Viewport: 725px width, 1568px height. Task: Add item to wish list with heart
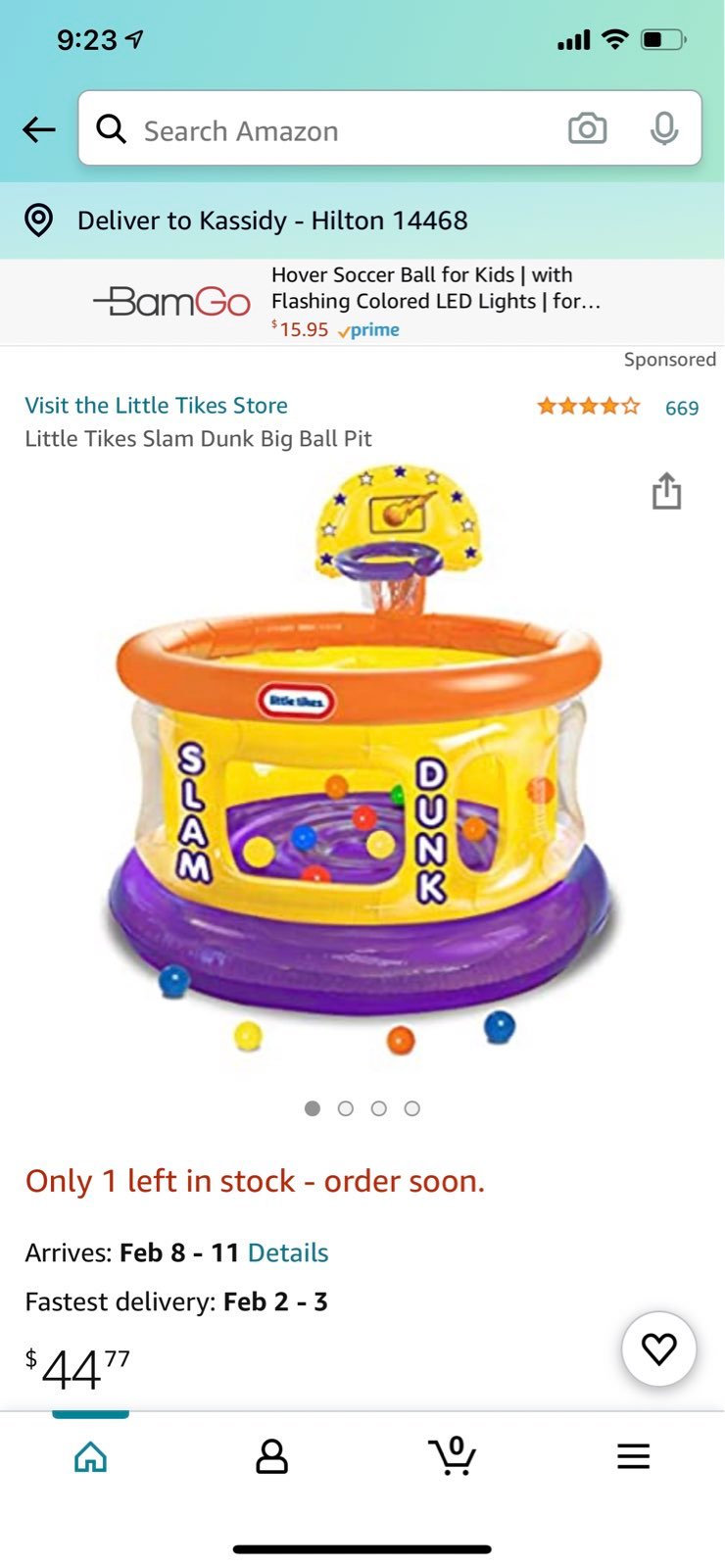[x=659, y=1349]
